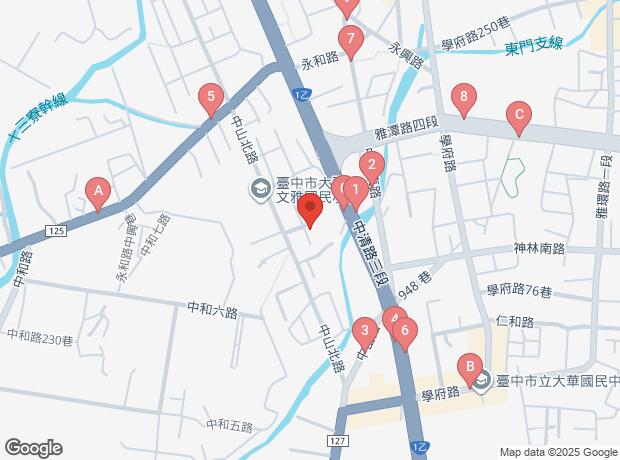This screenshot has width=620, height=460.
Task: Tap the unlabeled red location pin
Action: (310, 211)
